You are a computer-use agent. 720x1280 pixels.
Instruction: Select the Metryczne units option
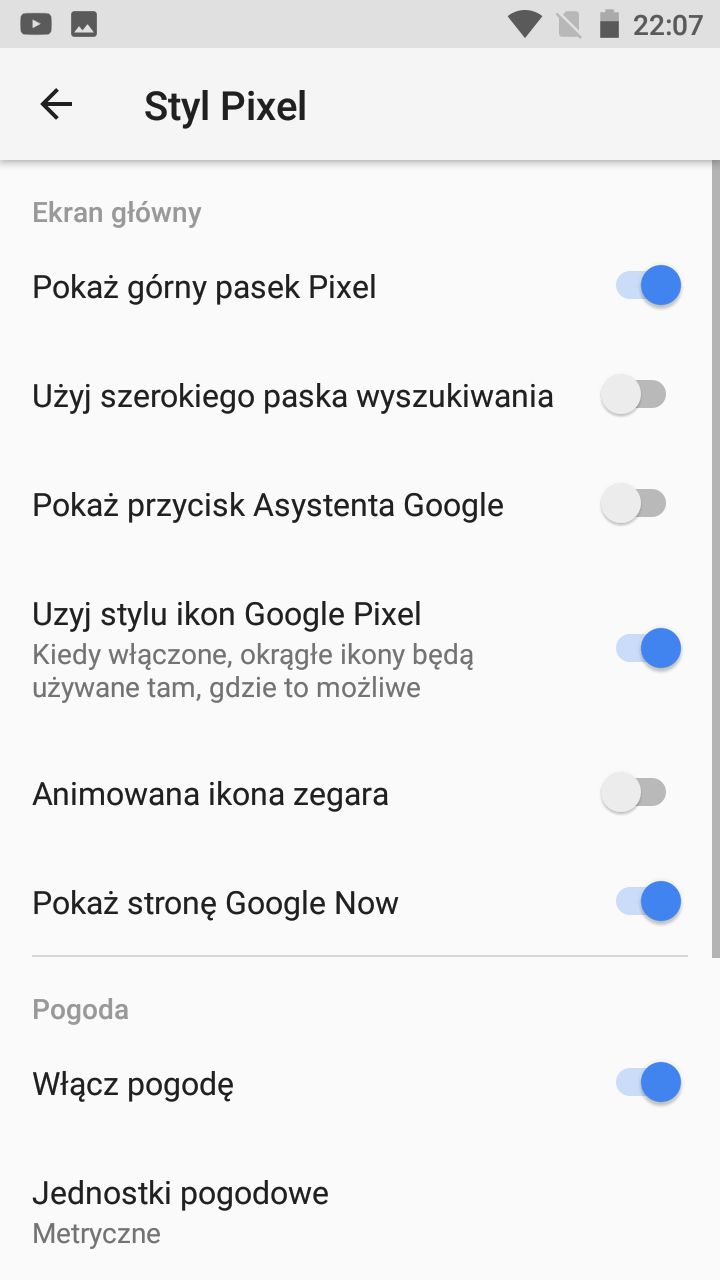[x=95, y=1233]
